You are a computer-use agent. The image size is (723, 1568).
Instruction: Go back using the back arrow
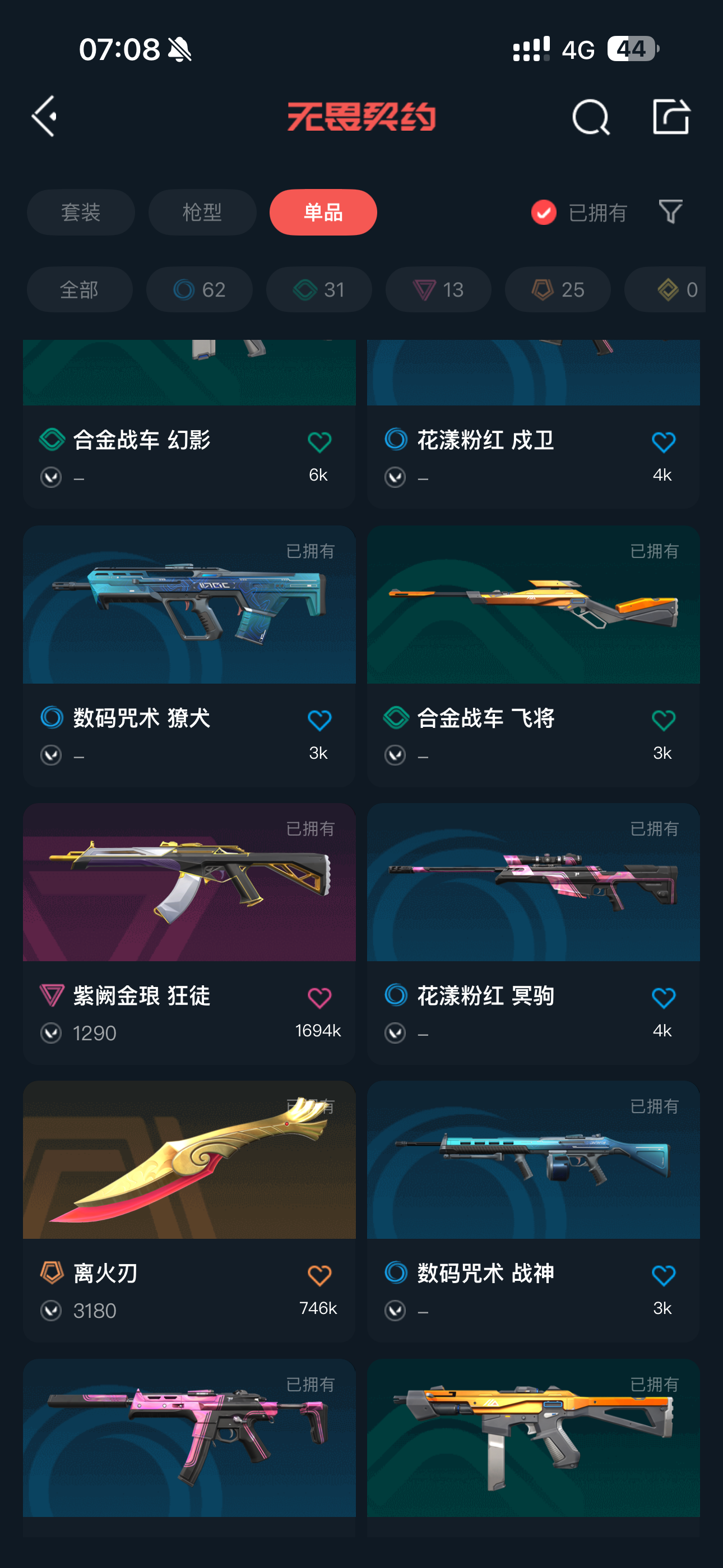pyautogui.click(x=45, y=116)
